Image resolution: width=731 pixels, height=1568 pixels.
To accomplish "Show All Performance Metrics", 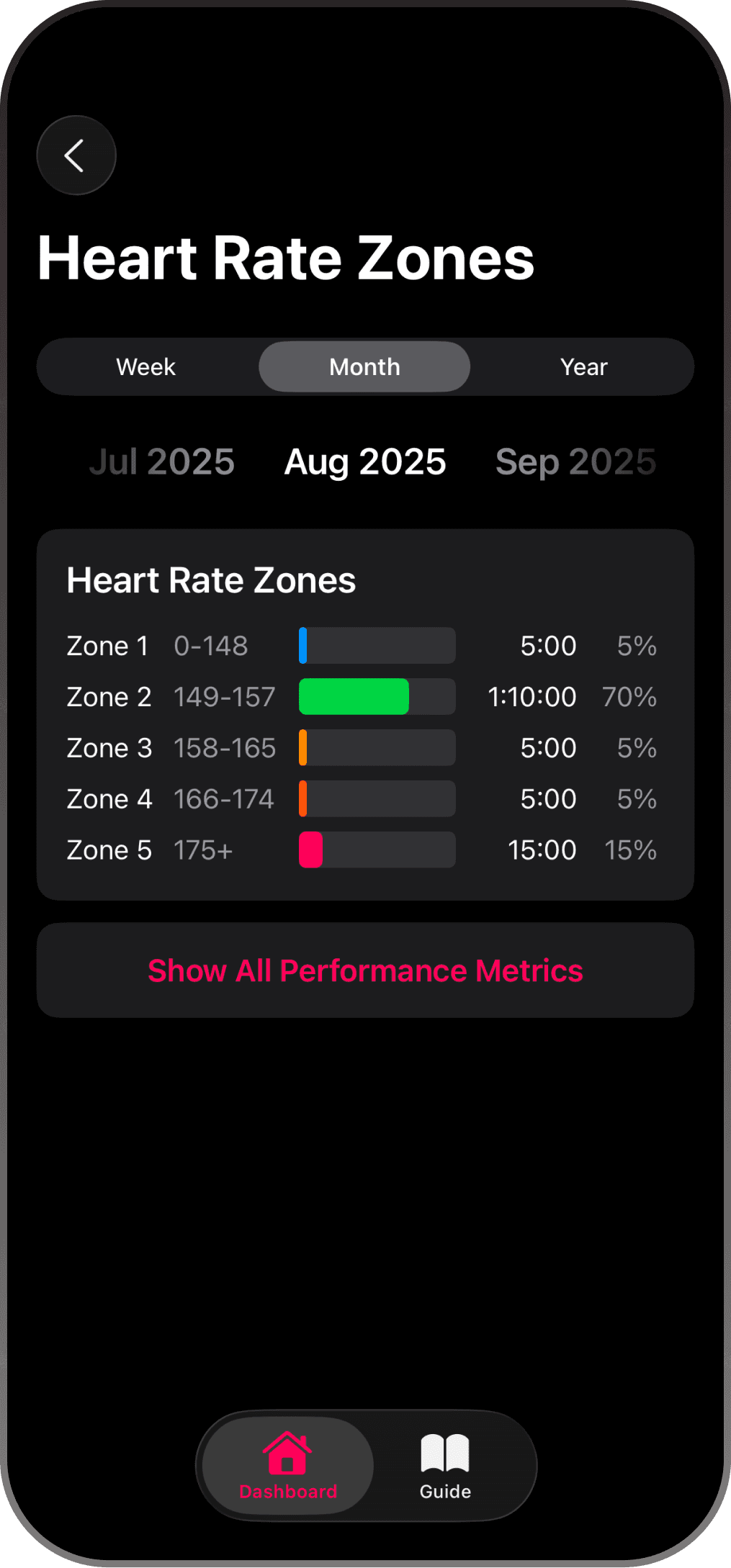I will (x=364, y=970).
